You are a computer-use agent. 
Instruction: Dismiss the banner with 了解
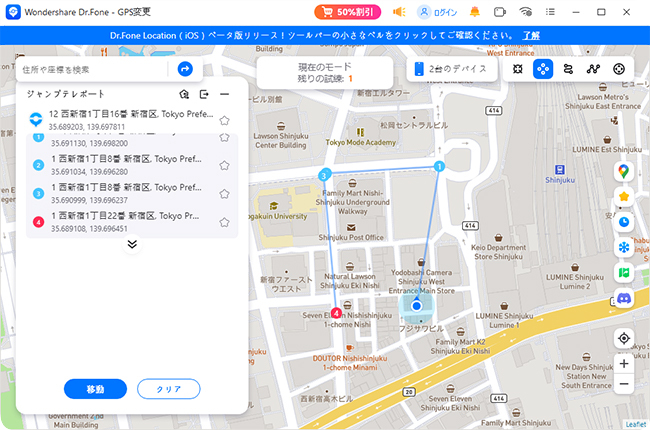click(531, 35)
